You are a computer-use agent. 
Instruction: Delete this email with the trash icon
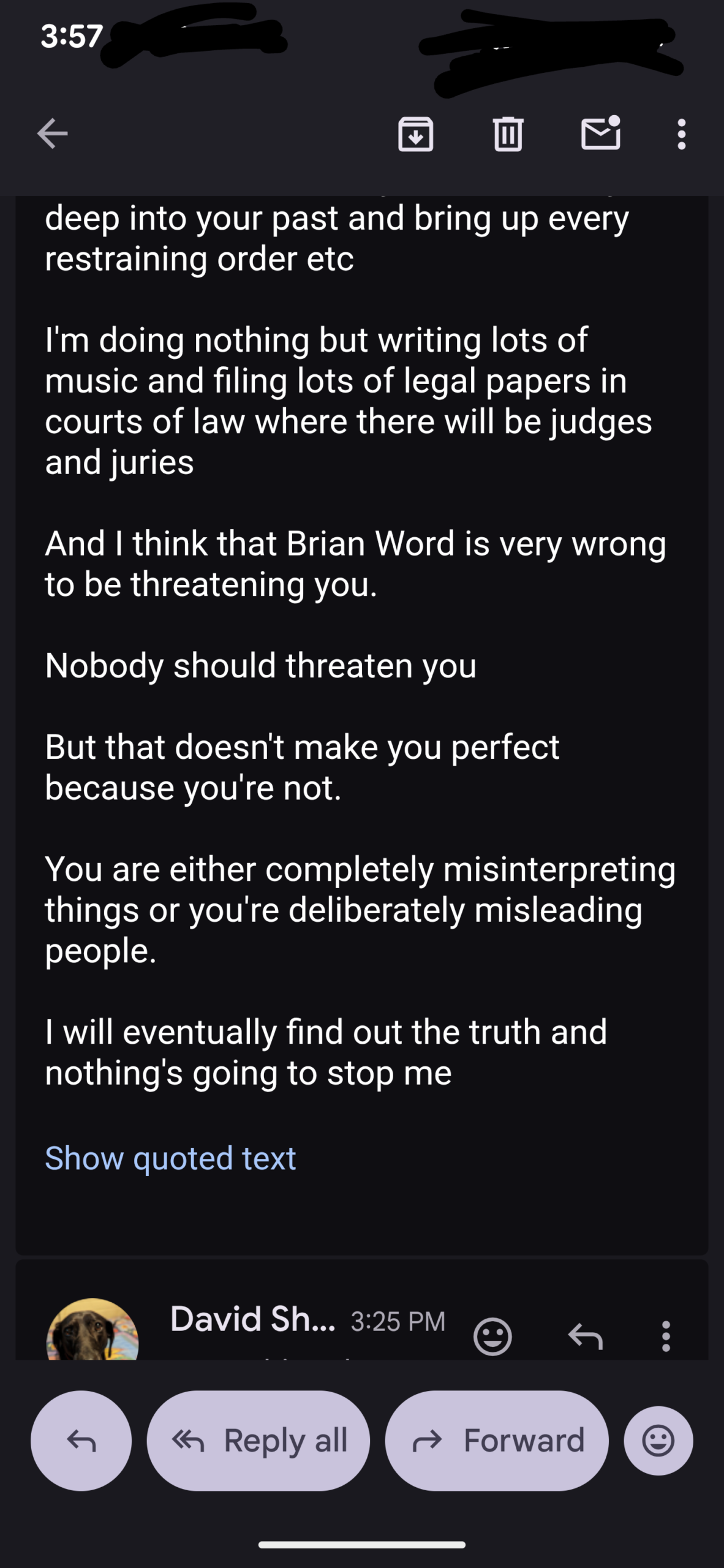click(x=508, y=134)
